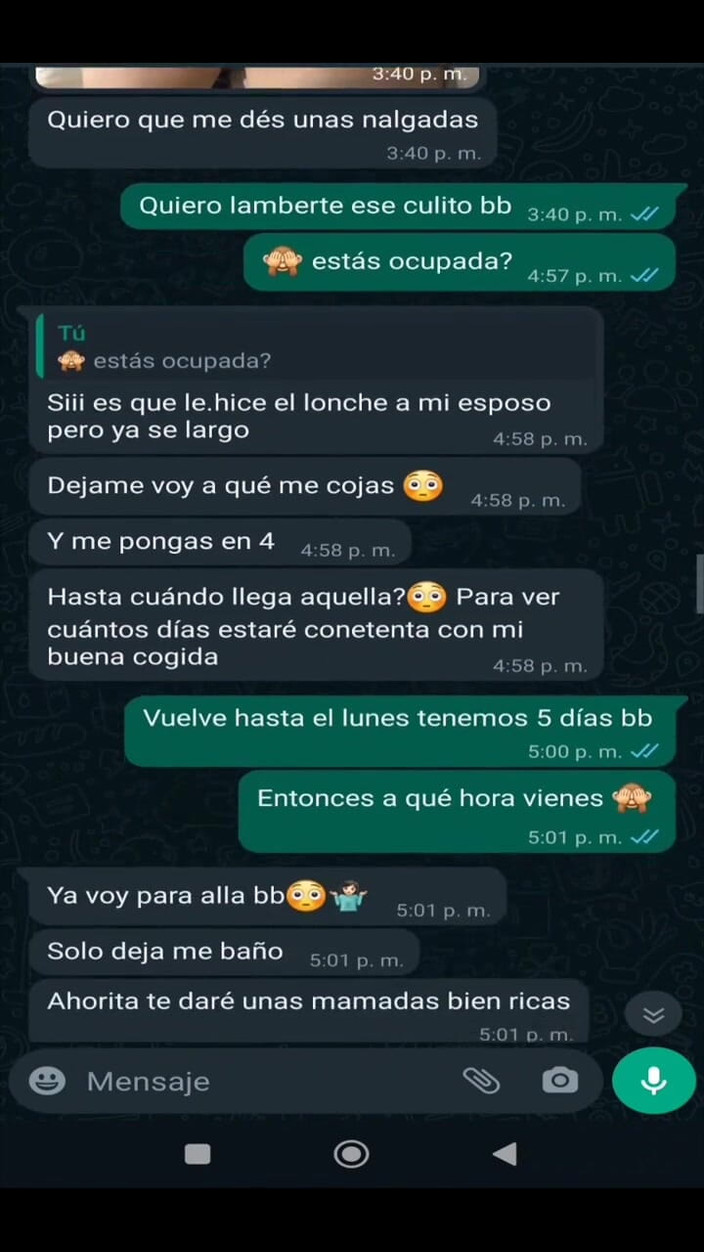Go to the home screen
The image size is (704, 1252).
351,1154
